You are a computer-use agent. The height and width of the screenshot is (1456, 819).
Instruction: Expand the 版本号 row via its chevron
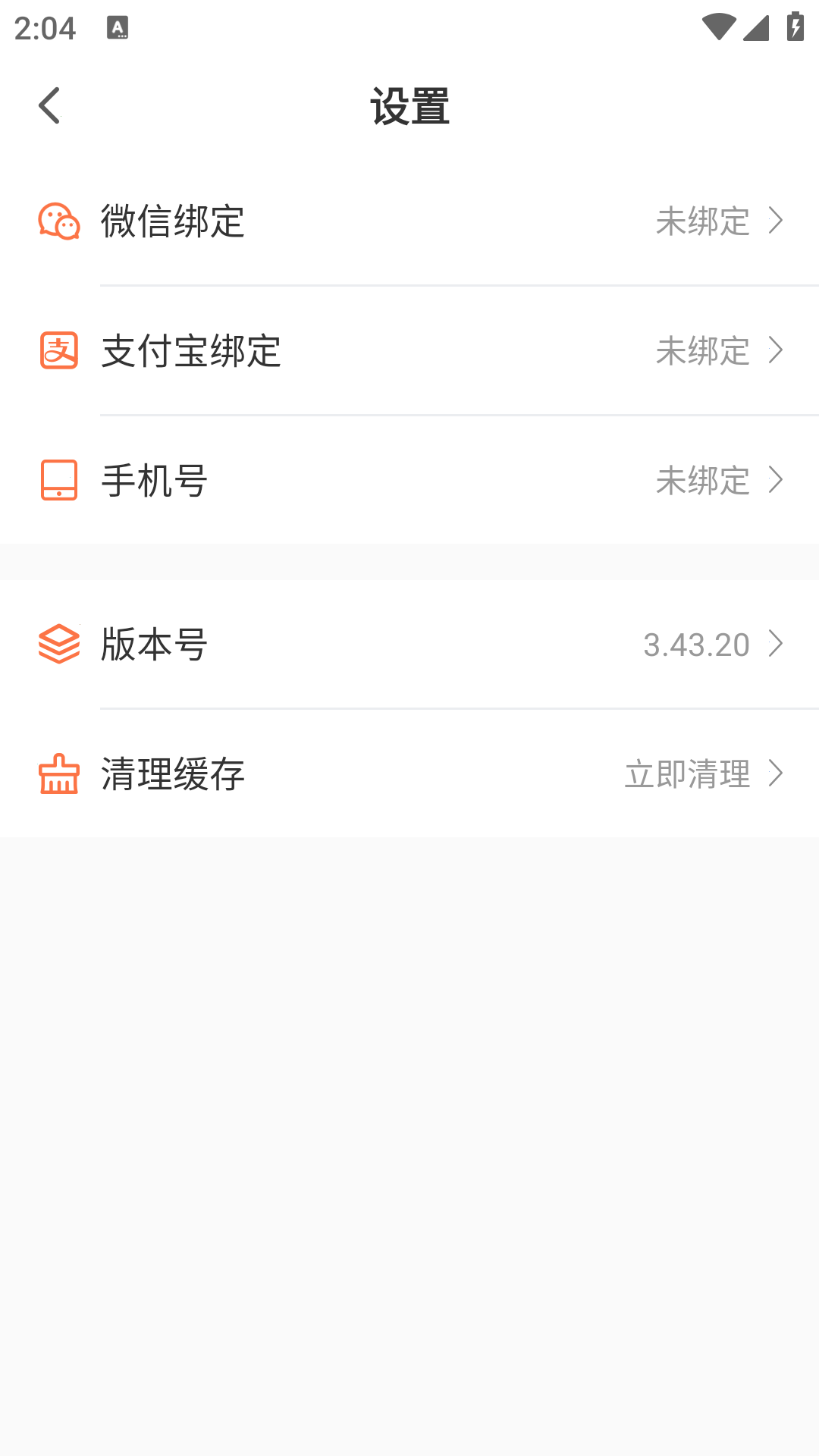[777, 644]
